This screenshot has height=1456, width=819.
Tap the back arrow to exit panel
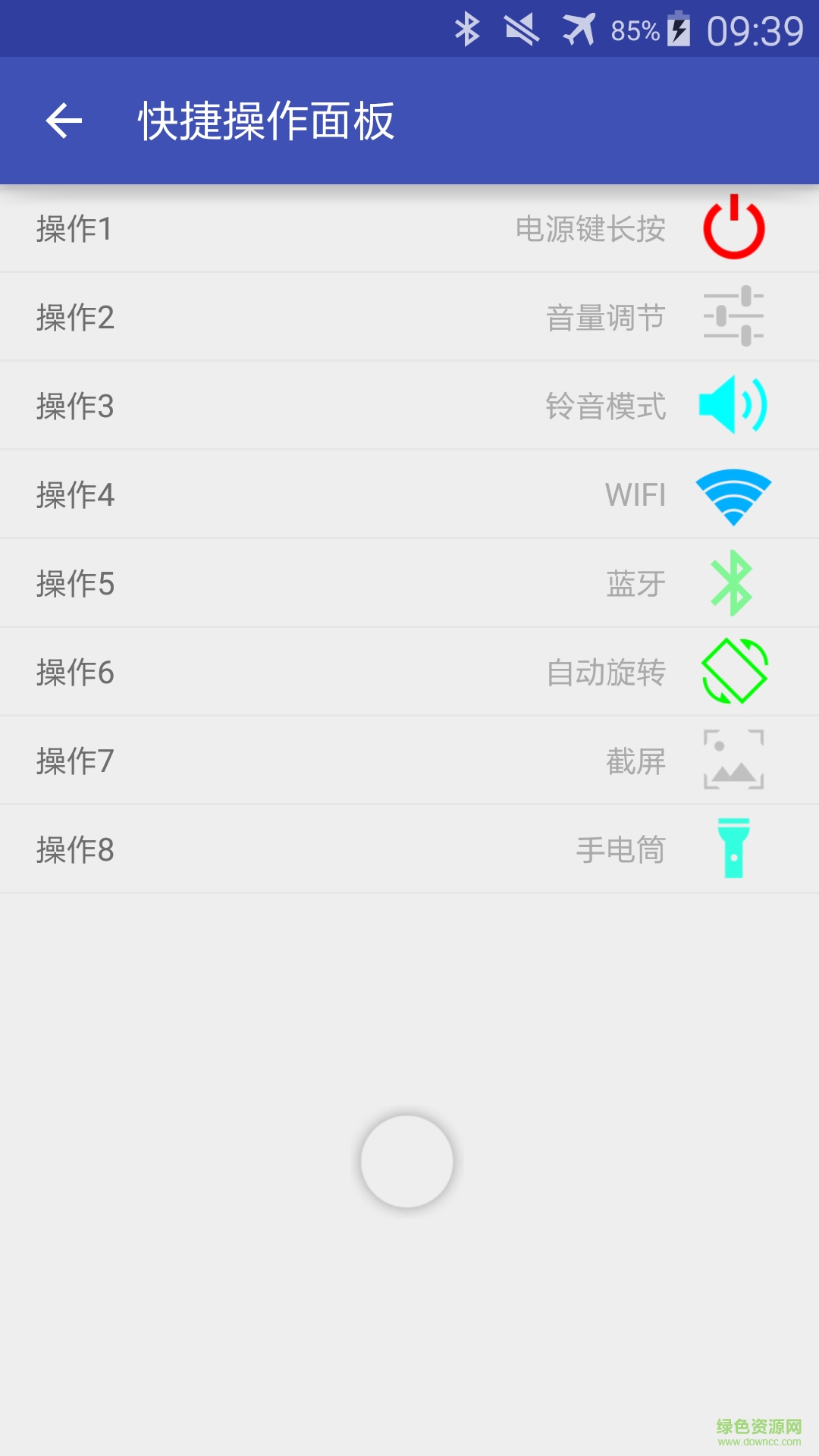click(x=63, y=119)
